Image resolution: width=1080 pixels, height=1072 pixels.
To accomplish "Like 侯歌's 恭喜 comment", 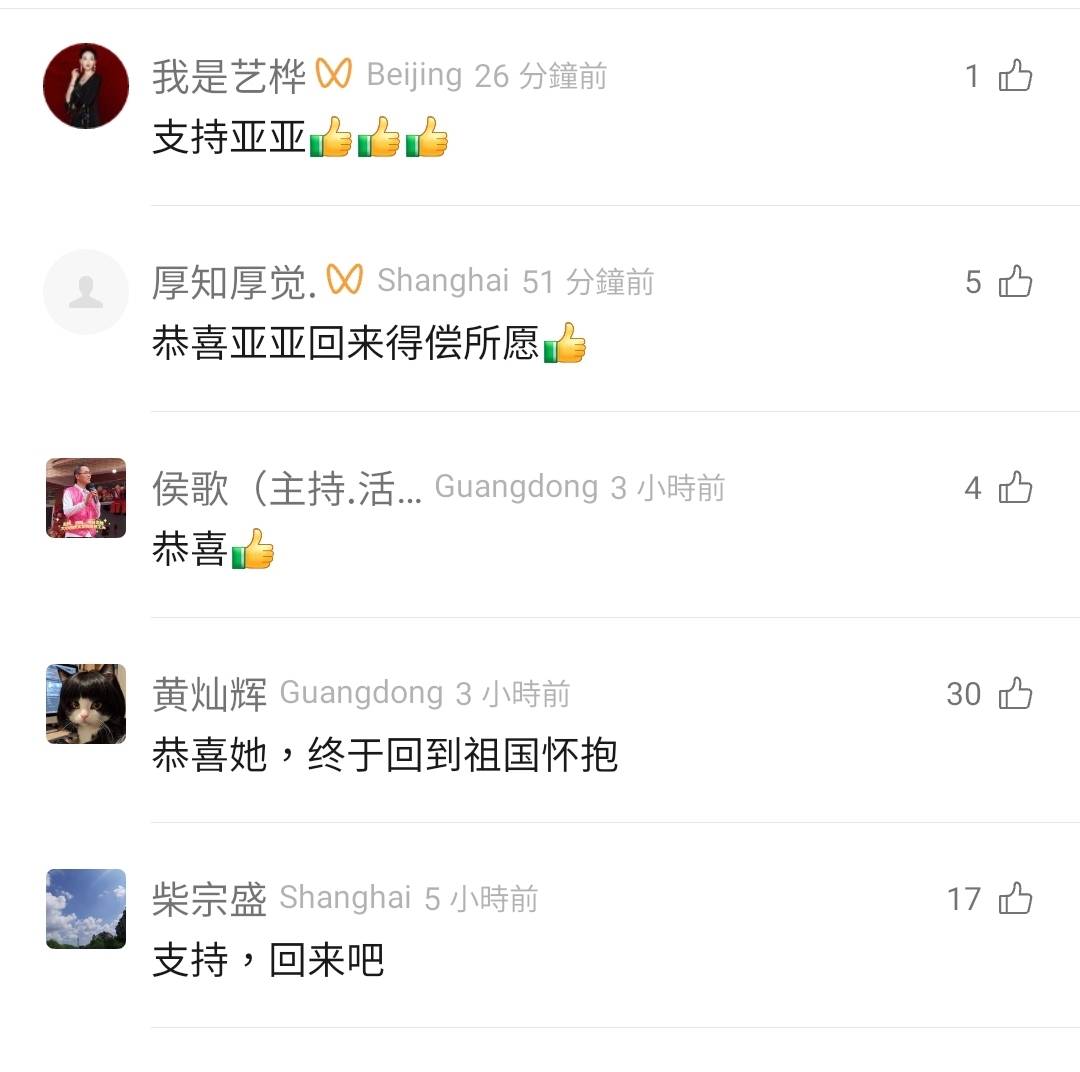I will click(1015, 488).
